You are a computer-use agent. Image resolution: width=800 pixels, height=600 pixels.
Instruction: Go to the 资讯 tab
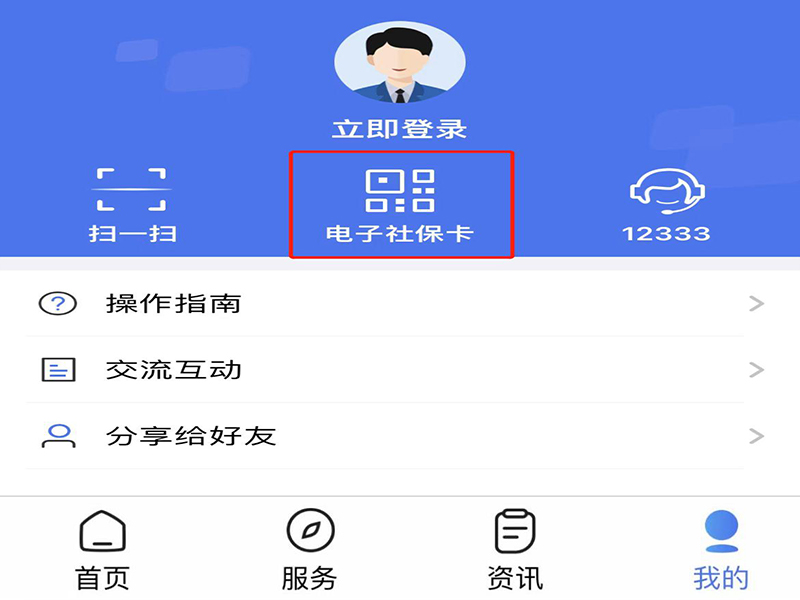[515, 550]
